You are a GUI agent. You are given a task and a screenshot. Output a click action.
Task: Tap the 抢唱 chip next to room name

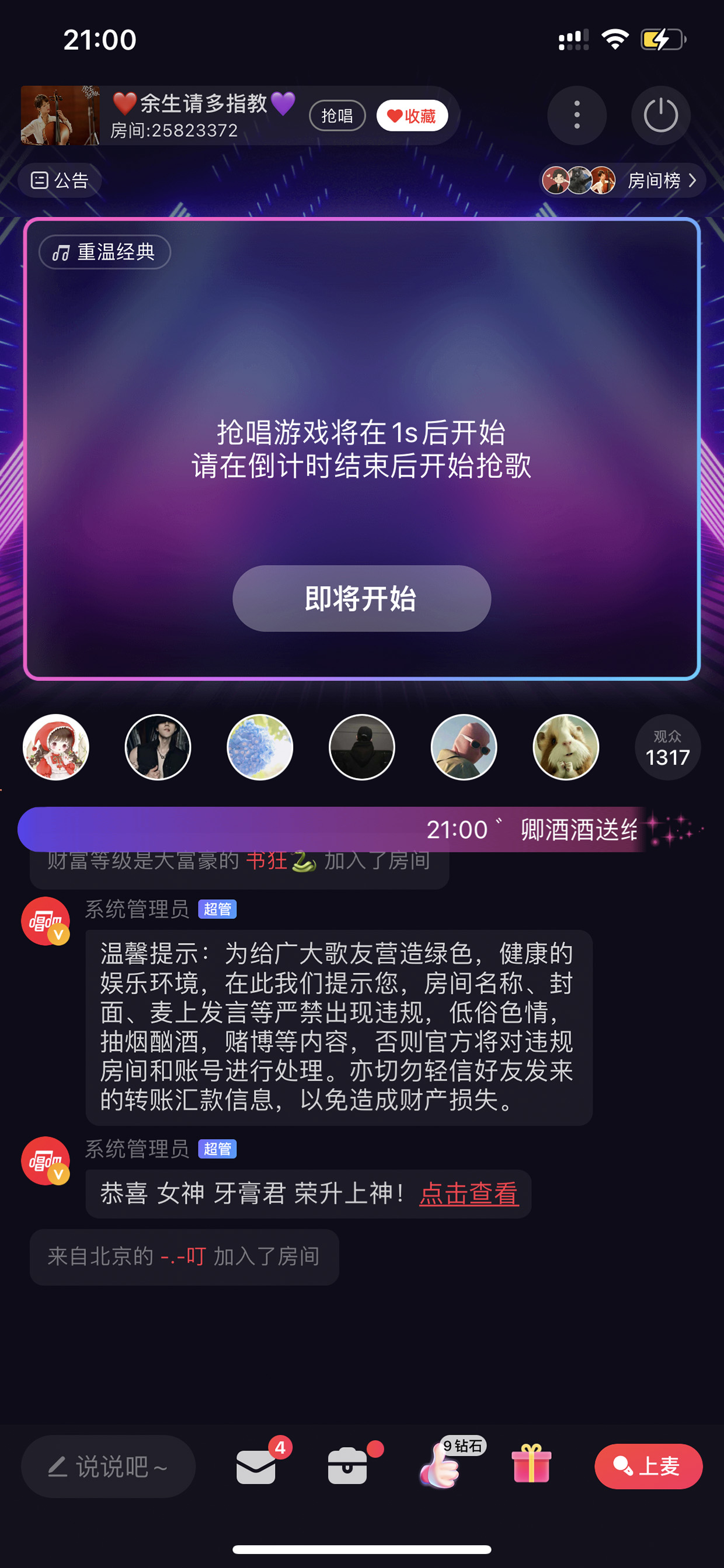[x=337, y=116]
